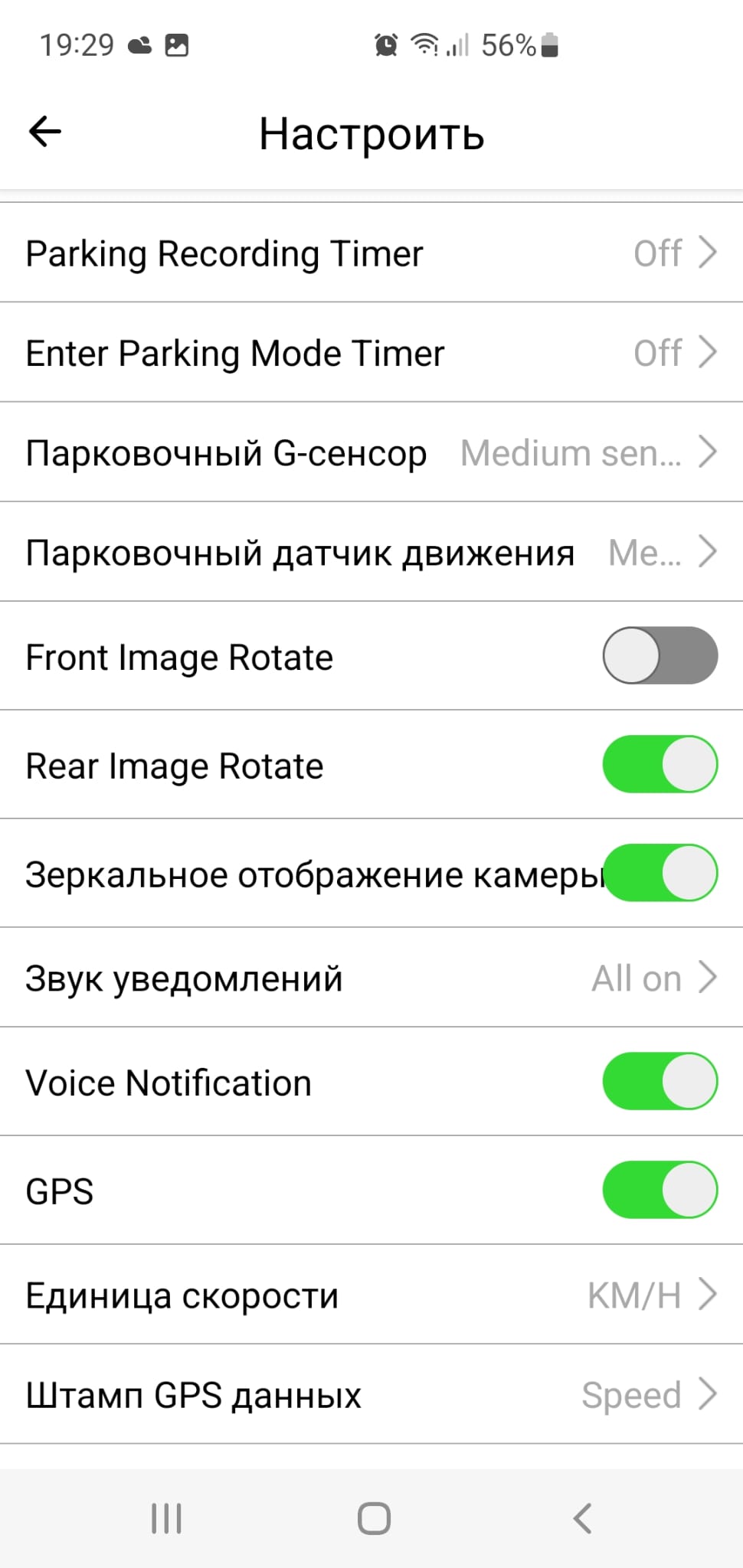Disable Rear Image Rotate switch
This screenshot has height=1568, width=743.
click(x=660, y=764)
